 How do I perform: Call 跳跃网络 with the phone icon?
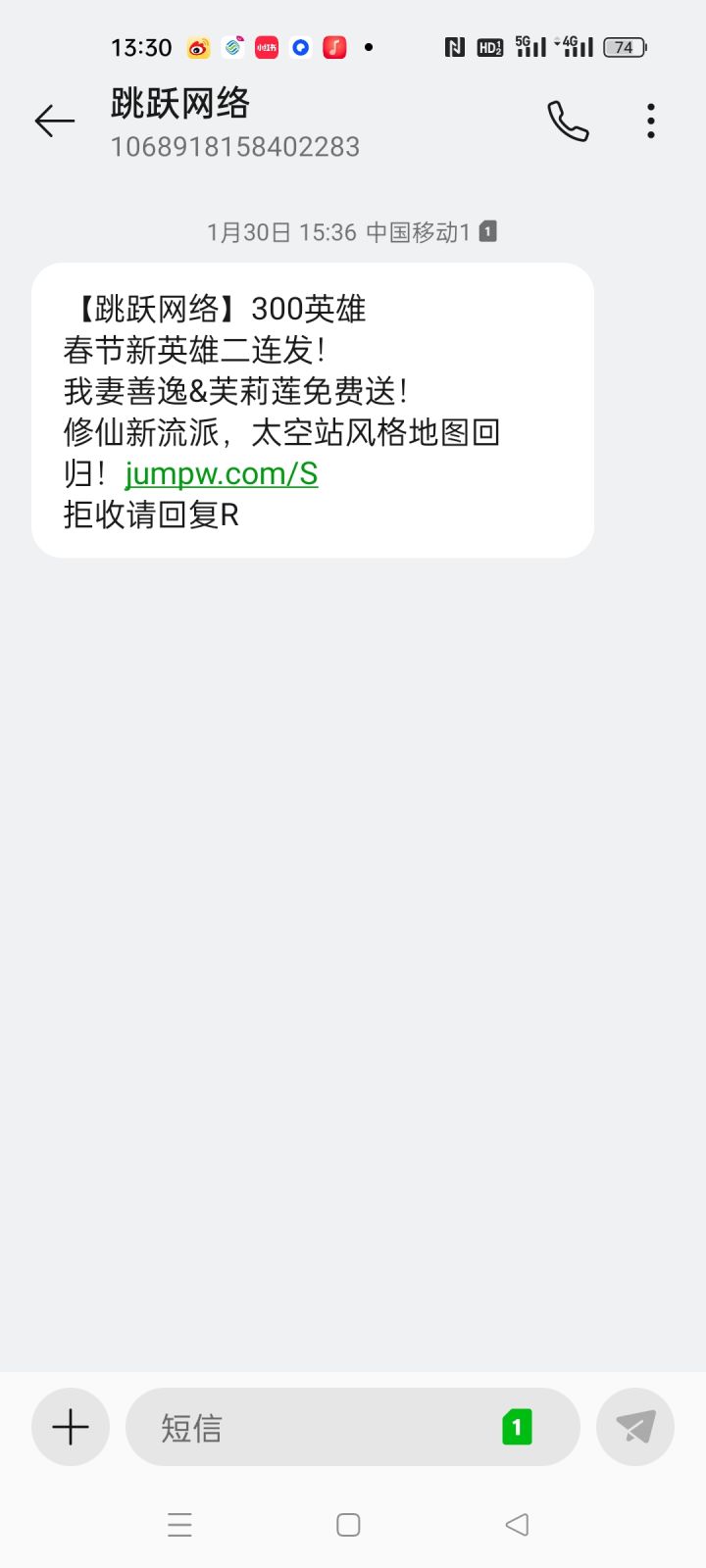coord(568,121)
